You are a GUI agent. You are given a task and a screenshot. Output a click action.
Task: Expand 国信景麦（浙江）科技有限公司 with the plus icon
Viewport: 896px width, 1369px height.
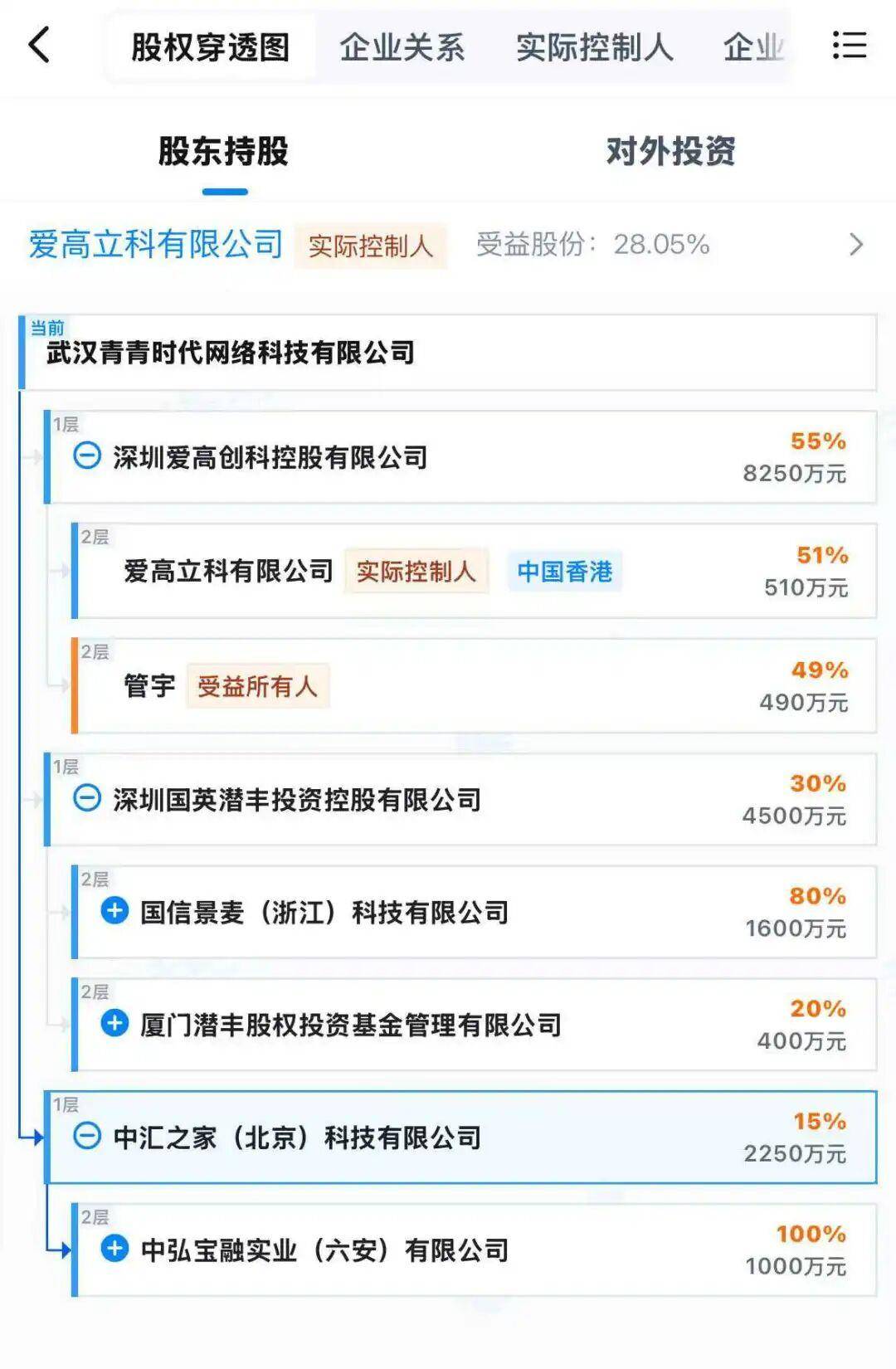pos(114,909)
